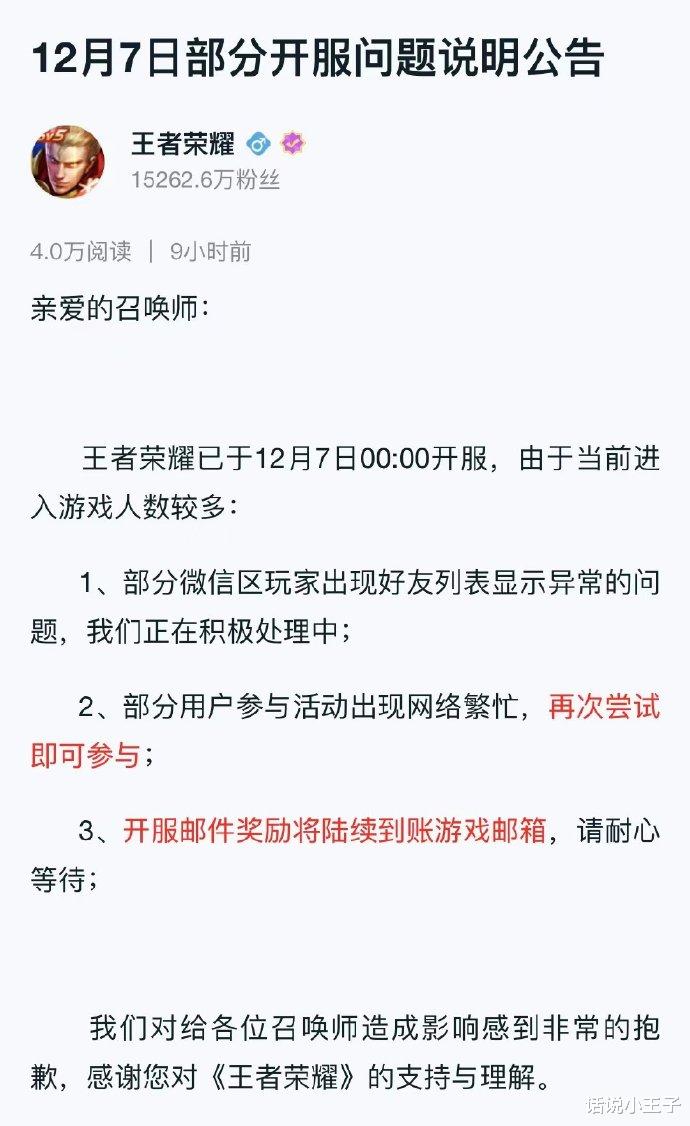Open 王者荣耀 author avatar

tap(67, 161)
